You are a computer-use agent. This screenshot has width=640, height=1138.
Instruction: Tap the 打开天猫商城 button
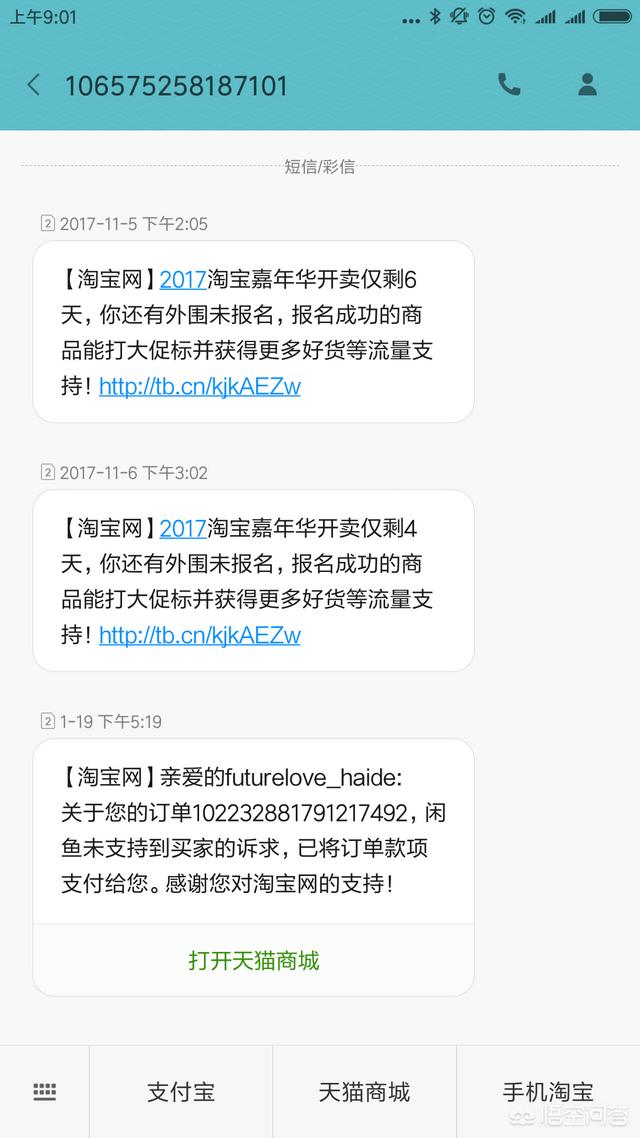coord(253,960)
